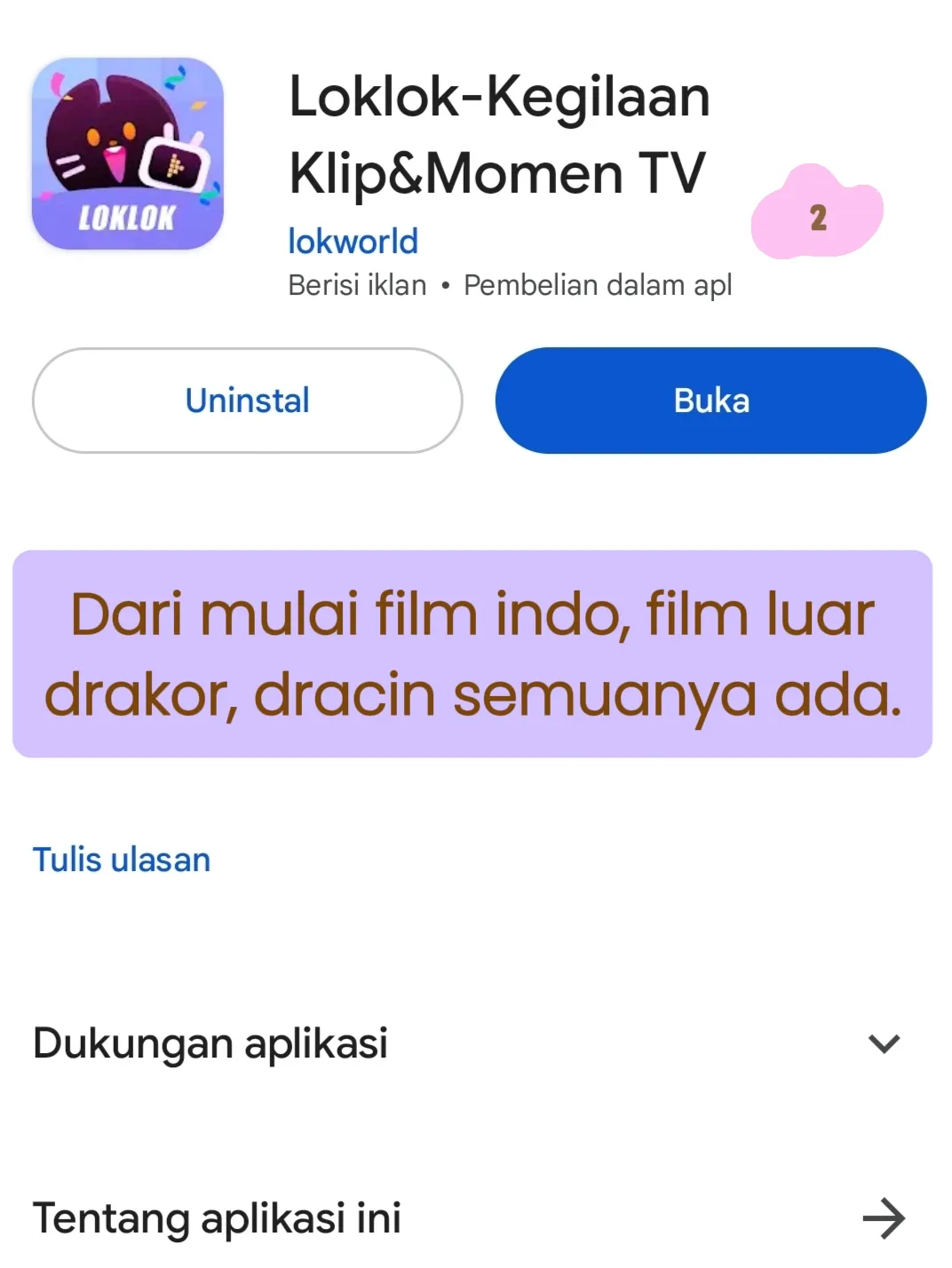Open Tentang aplikasi ini details
The image size is (952, 1268).
[883, 1217]
